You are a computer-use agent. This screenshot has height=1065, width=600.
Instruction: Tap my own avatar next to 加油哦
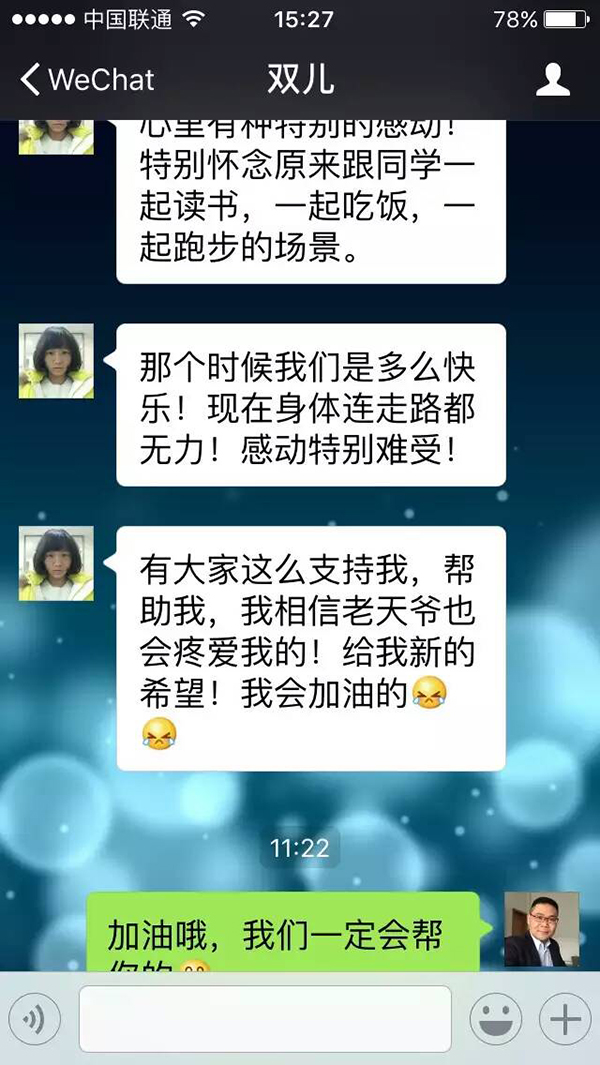tap(541, 928)
